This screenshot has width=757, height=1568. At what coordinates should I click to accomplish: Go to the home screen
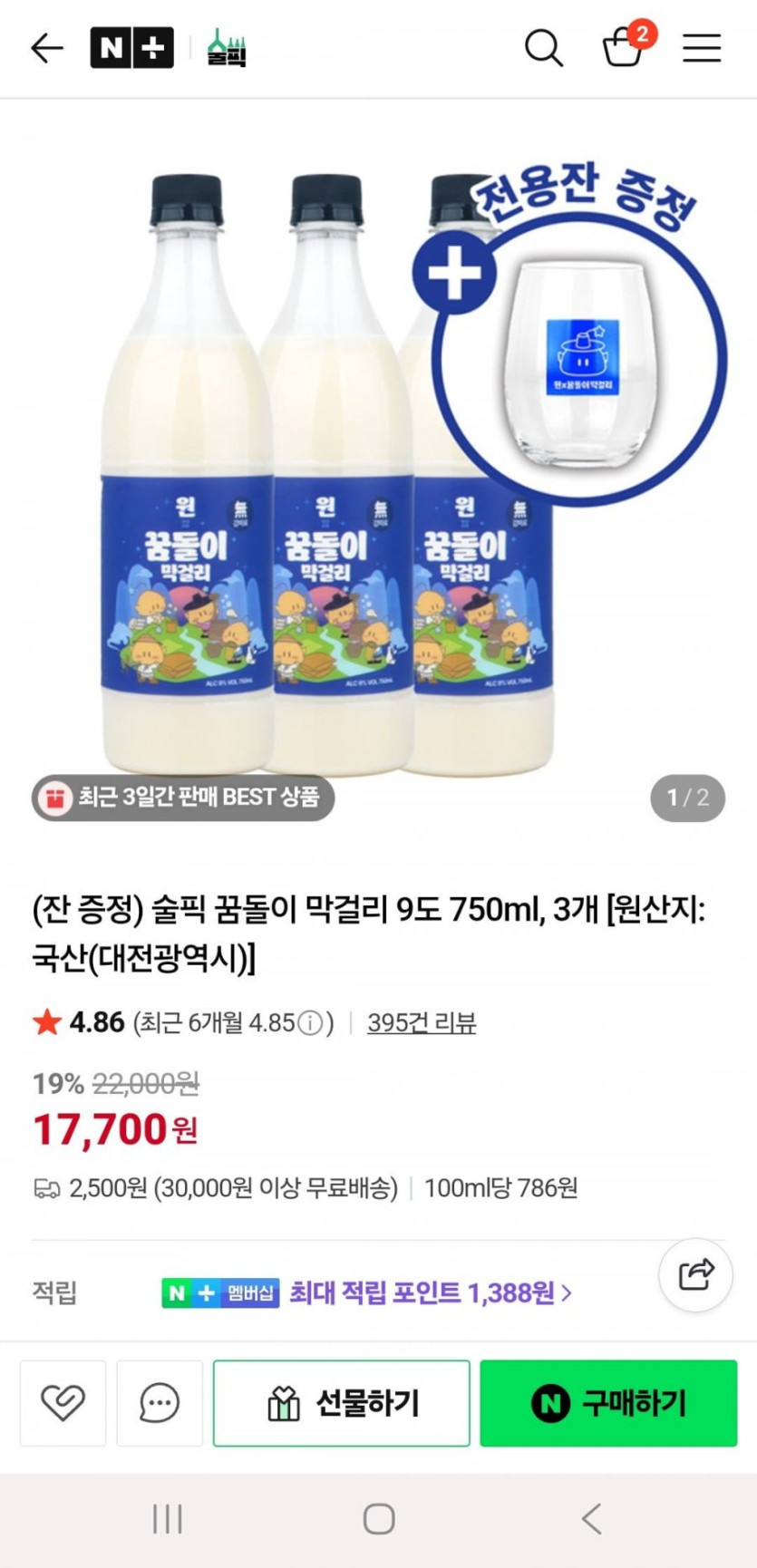[x=379, y=1518]
